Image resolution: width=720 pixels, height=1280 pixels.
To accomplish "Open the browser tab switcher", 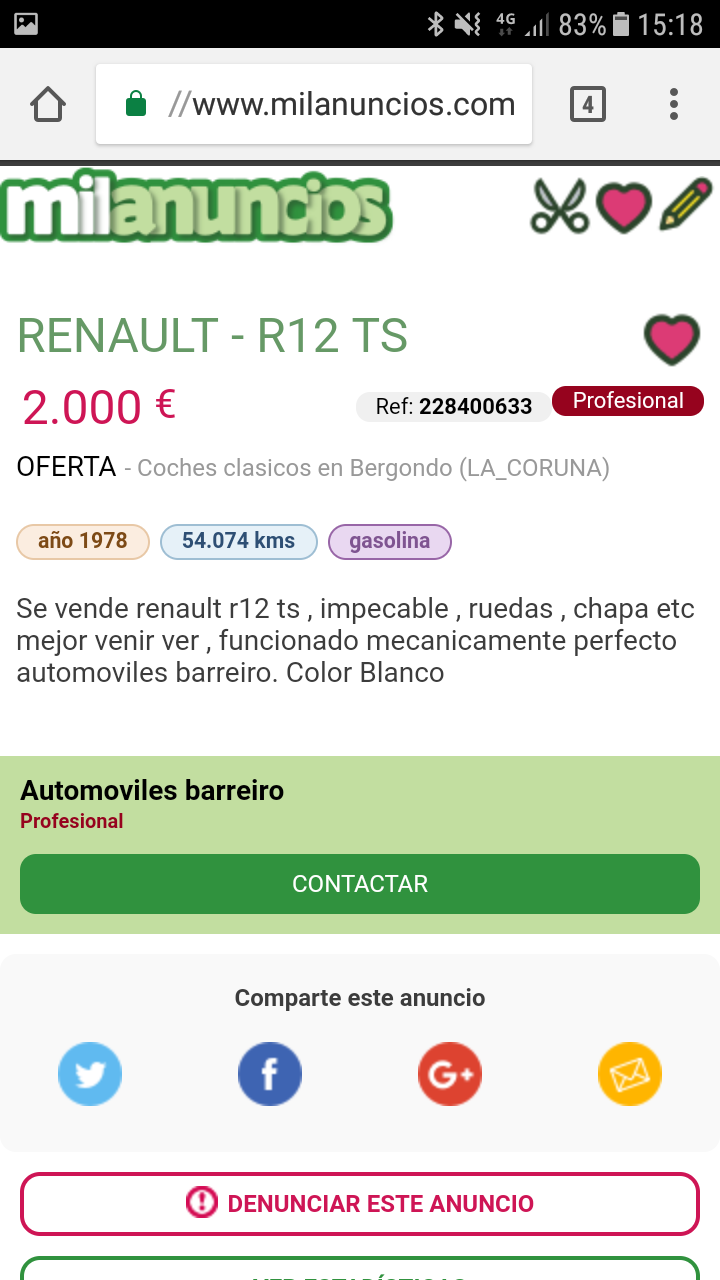I will click(587, 104).
